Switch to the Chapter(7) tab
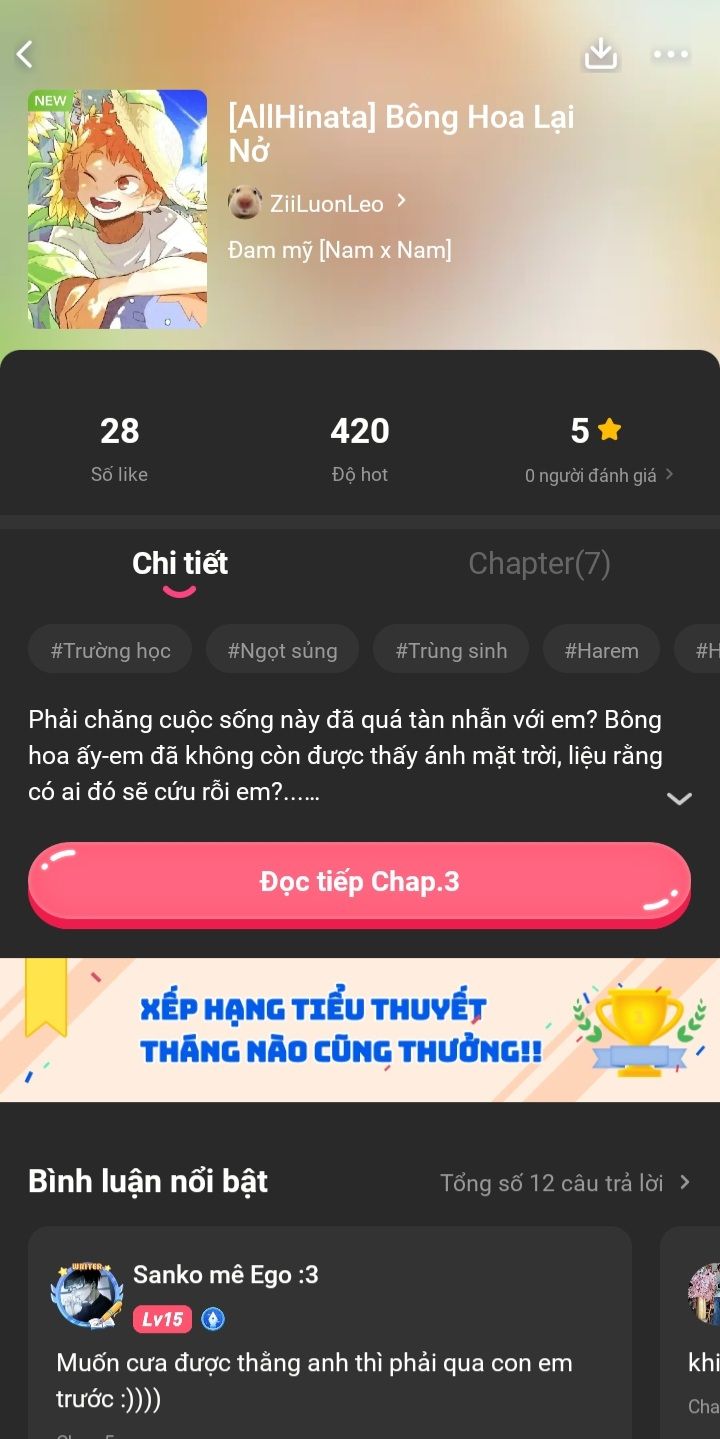Image resolution: width=720 pixels, height=1439 pixels. coord(539,564)
